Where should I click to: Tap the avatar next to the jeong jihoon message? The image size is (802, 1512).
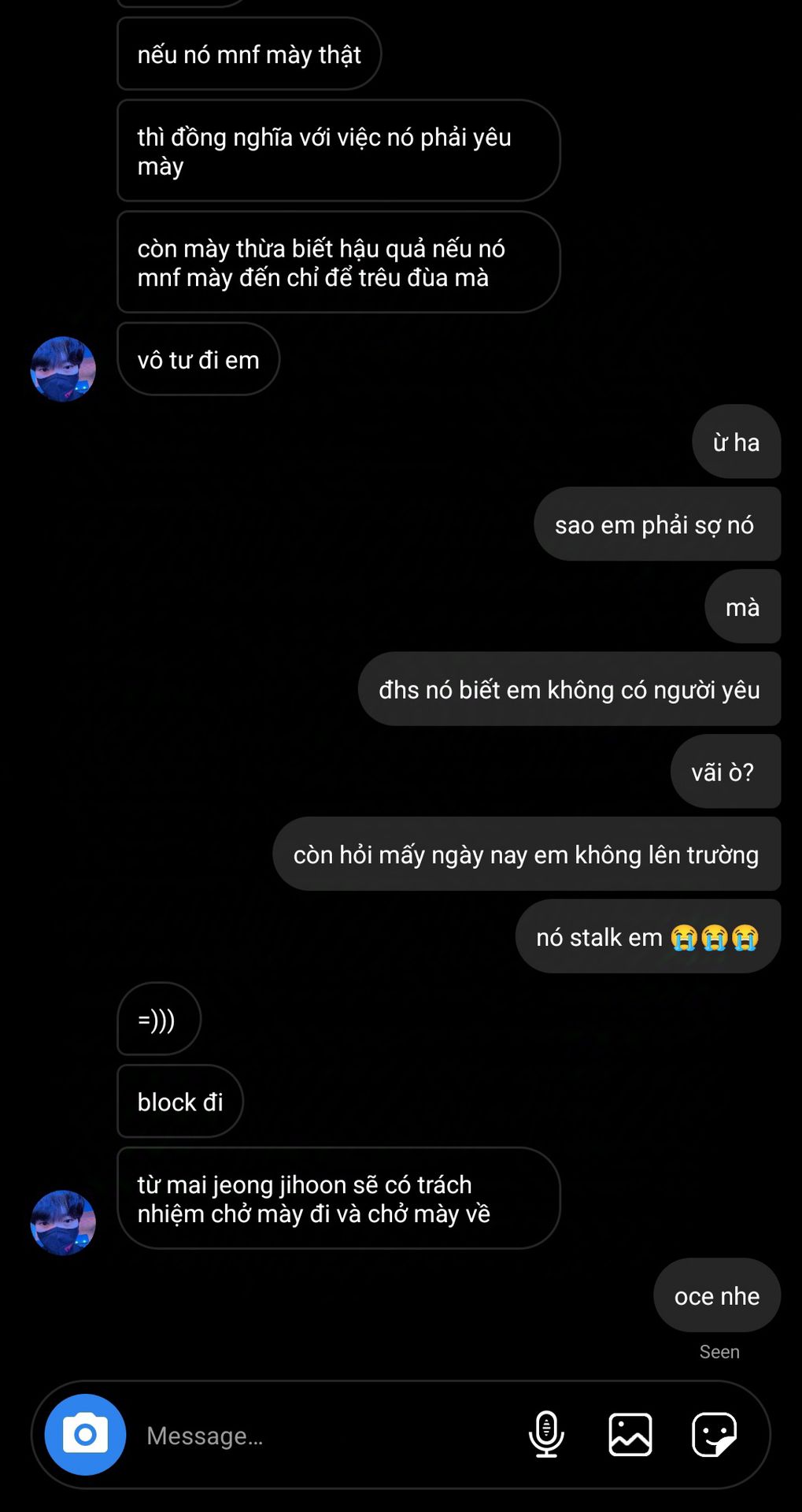point(63,1222)
